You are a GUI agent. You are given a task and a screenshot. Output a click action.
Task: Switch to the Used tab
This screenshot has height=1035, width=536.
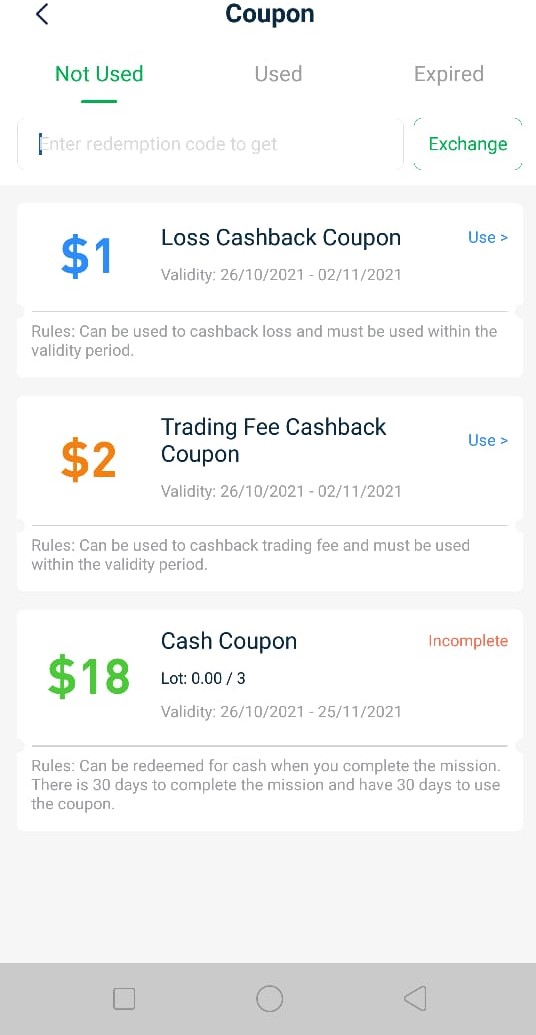pyautogui.click(x=278, y=74)
